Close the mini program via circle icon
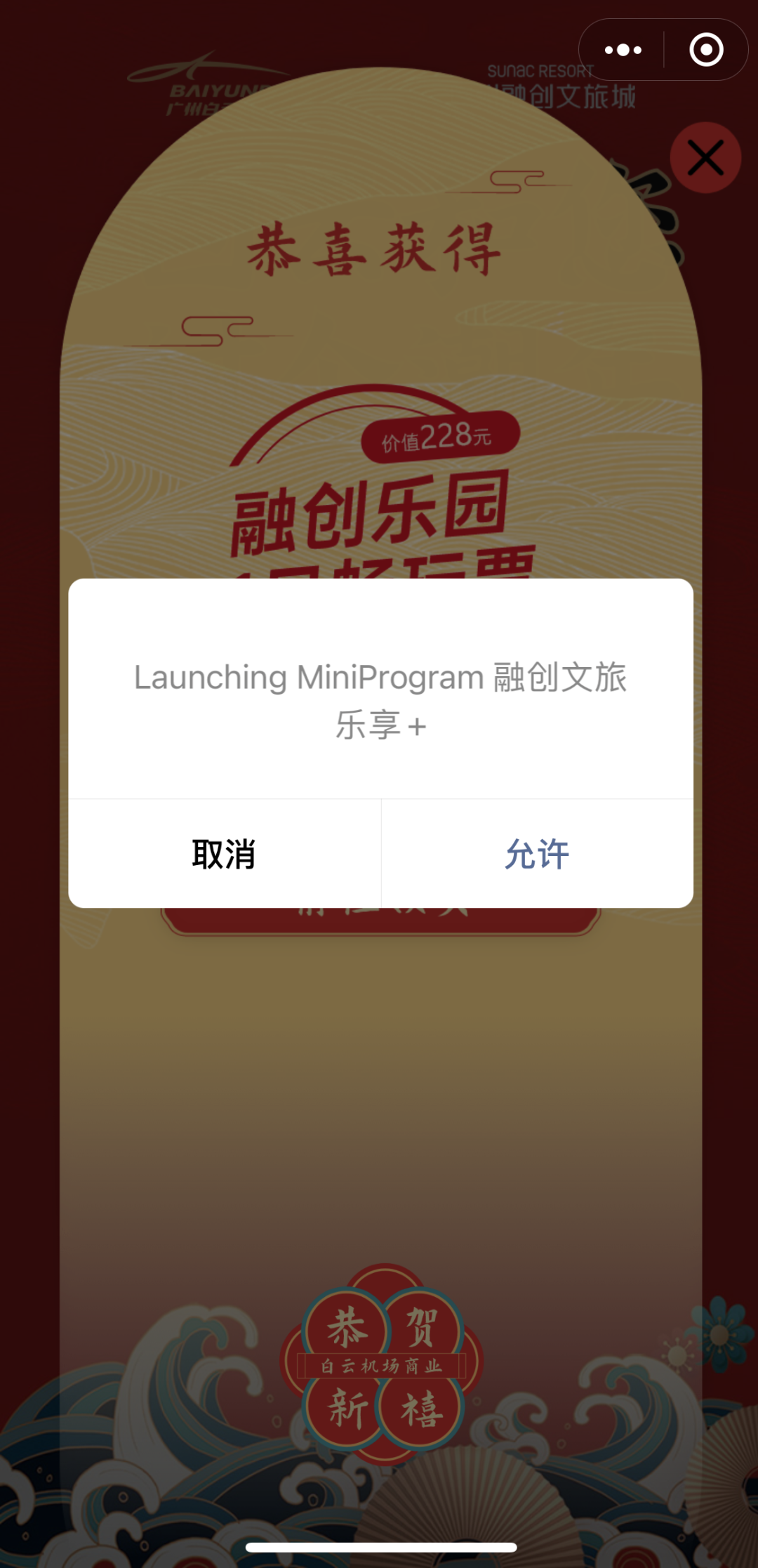Viewport: 758px width, 1568px height. (x=706, y=50)
